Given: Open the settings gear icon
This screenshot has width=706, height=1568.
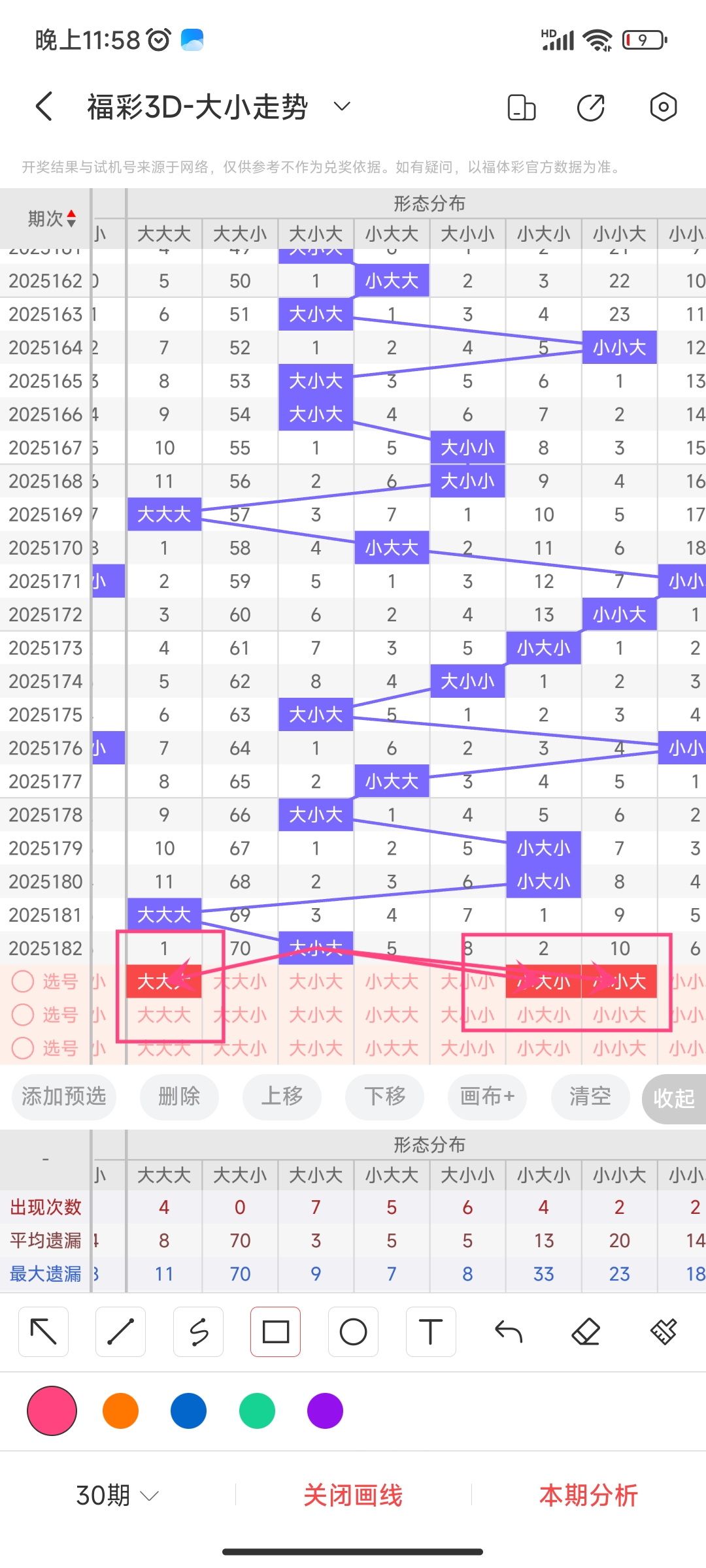Looking at the screenshot, I should [663, 107].
